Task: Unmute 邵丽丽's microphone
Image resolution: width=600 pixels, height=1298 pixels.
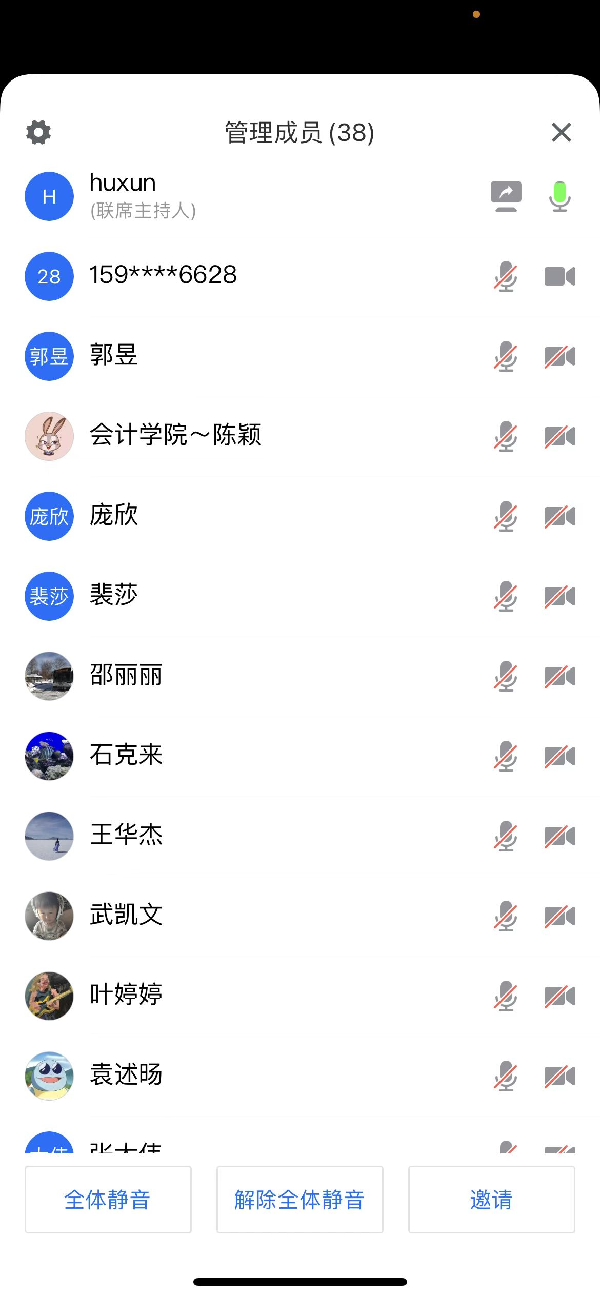Action: [506, 676]
